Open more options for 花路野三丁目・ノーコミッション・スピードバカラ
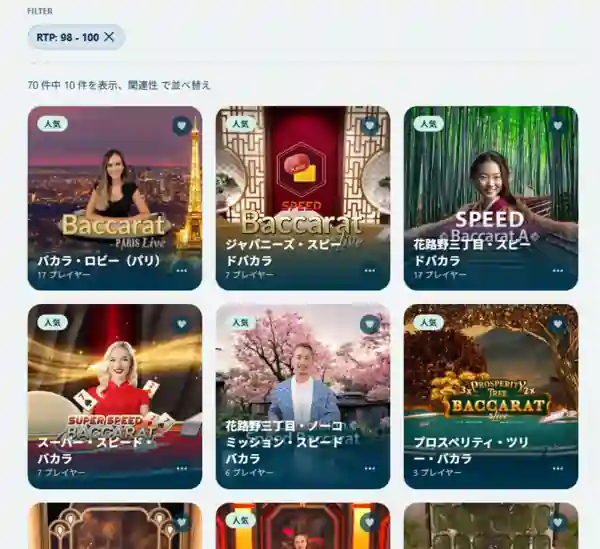Viewport: 600px width, 549px height. [369, 468]
